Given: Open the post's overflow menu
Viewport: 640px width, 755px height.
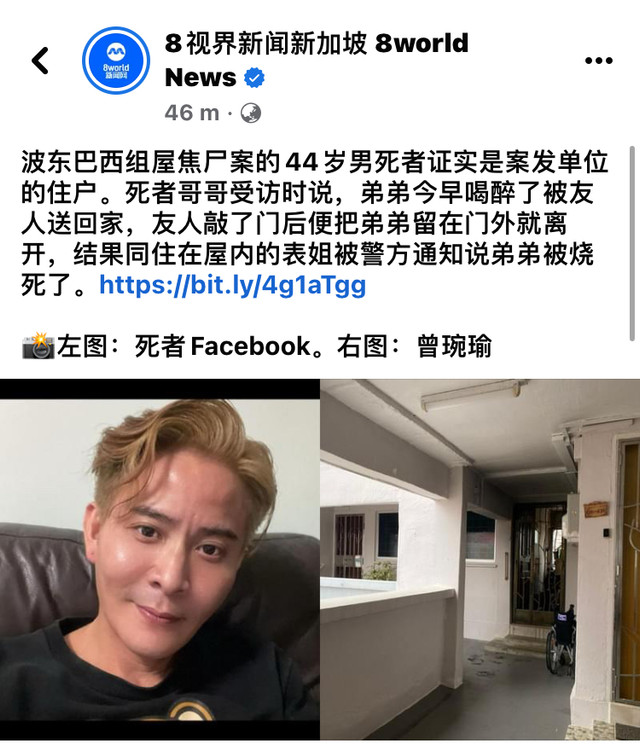Looking at the screenshot, I should pyautogui.click(x=598, y=61).
